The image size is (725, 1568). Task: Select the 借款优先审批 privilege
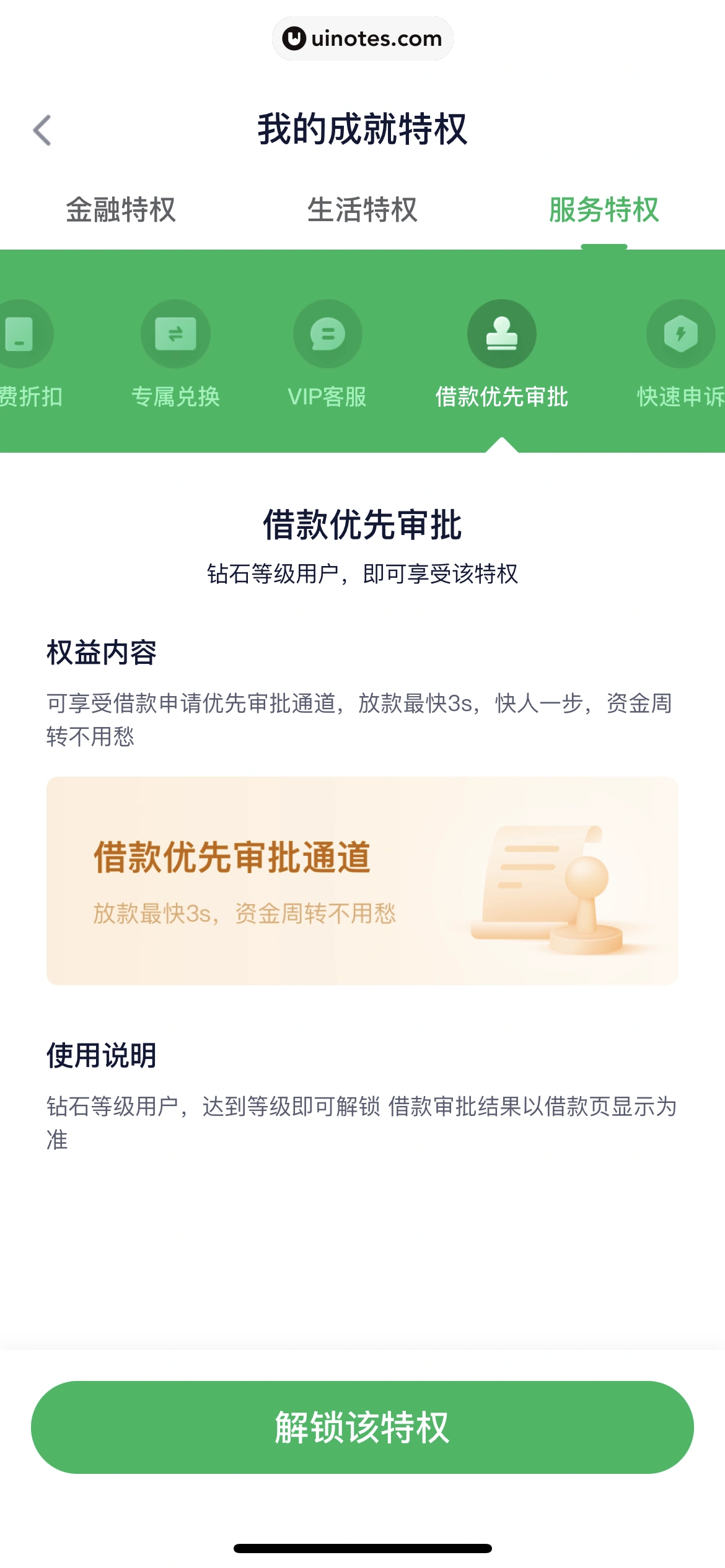coord(501,334)
